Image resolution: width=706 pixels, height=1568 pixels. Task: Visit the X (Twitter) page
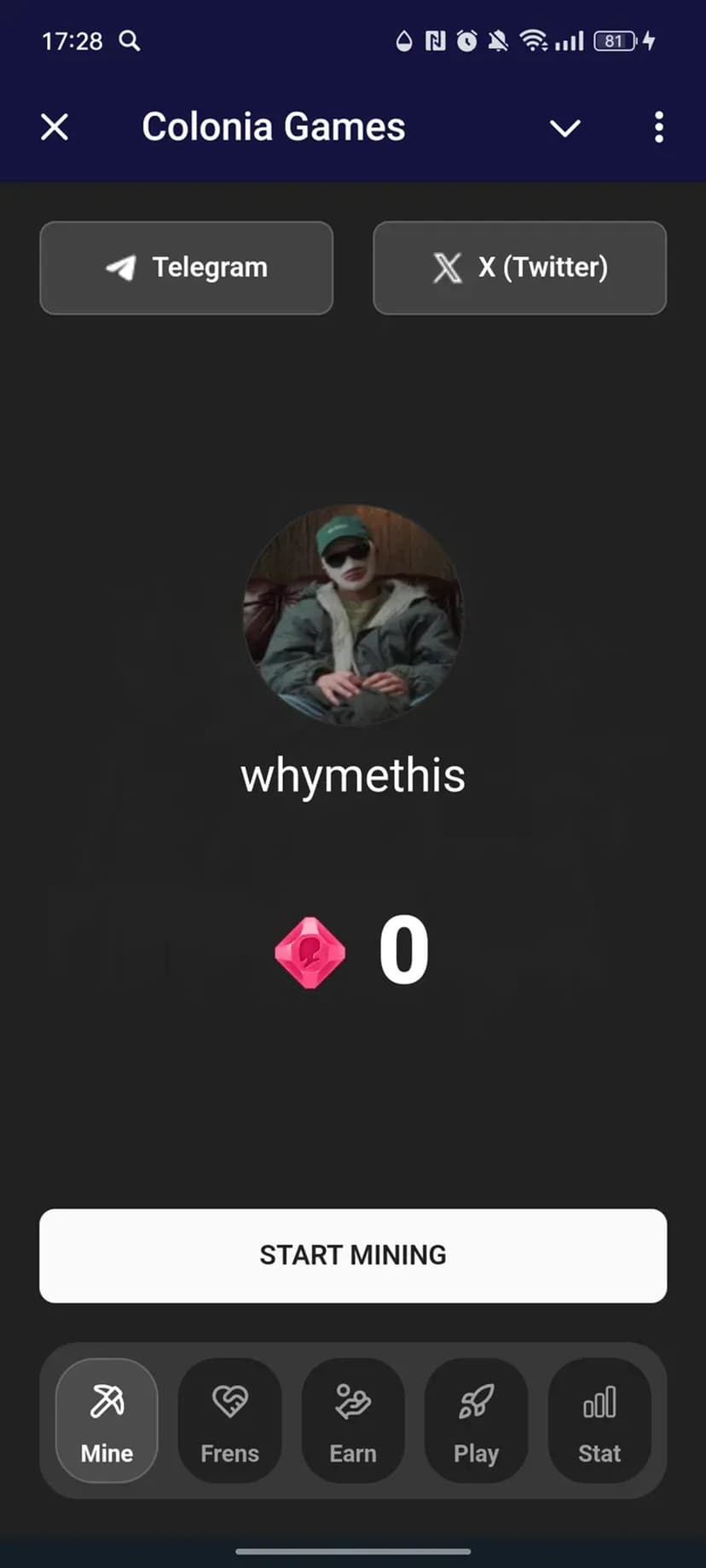[519, 268]
